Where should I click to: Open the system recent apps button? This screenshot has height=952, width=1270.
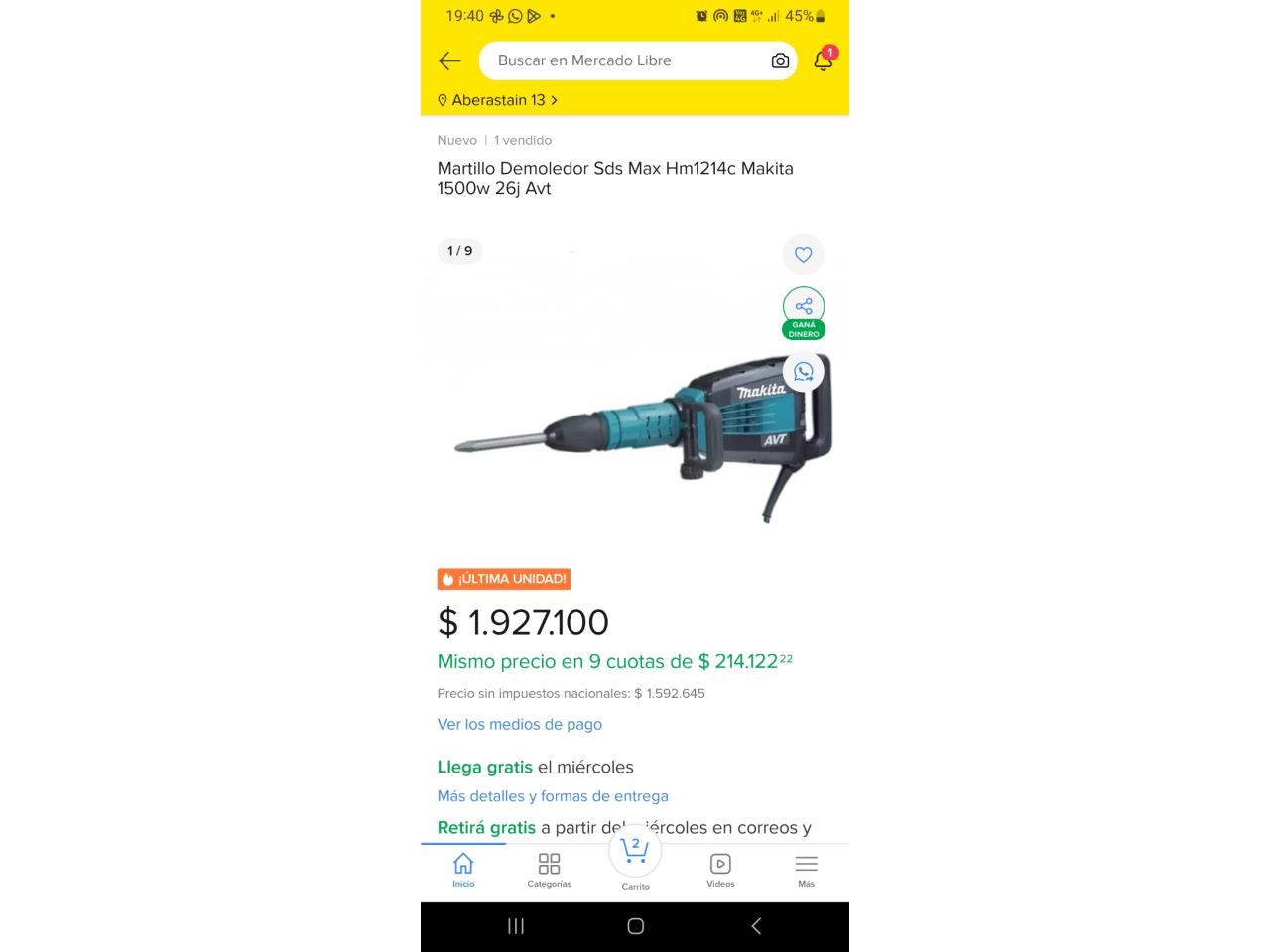tap(516, 926)
